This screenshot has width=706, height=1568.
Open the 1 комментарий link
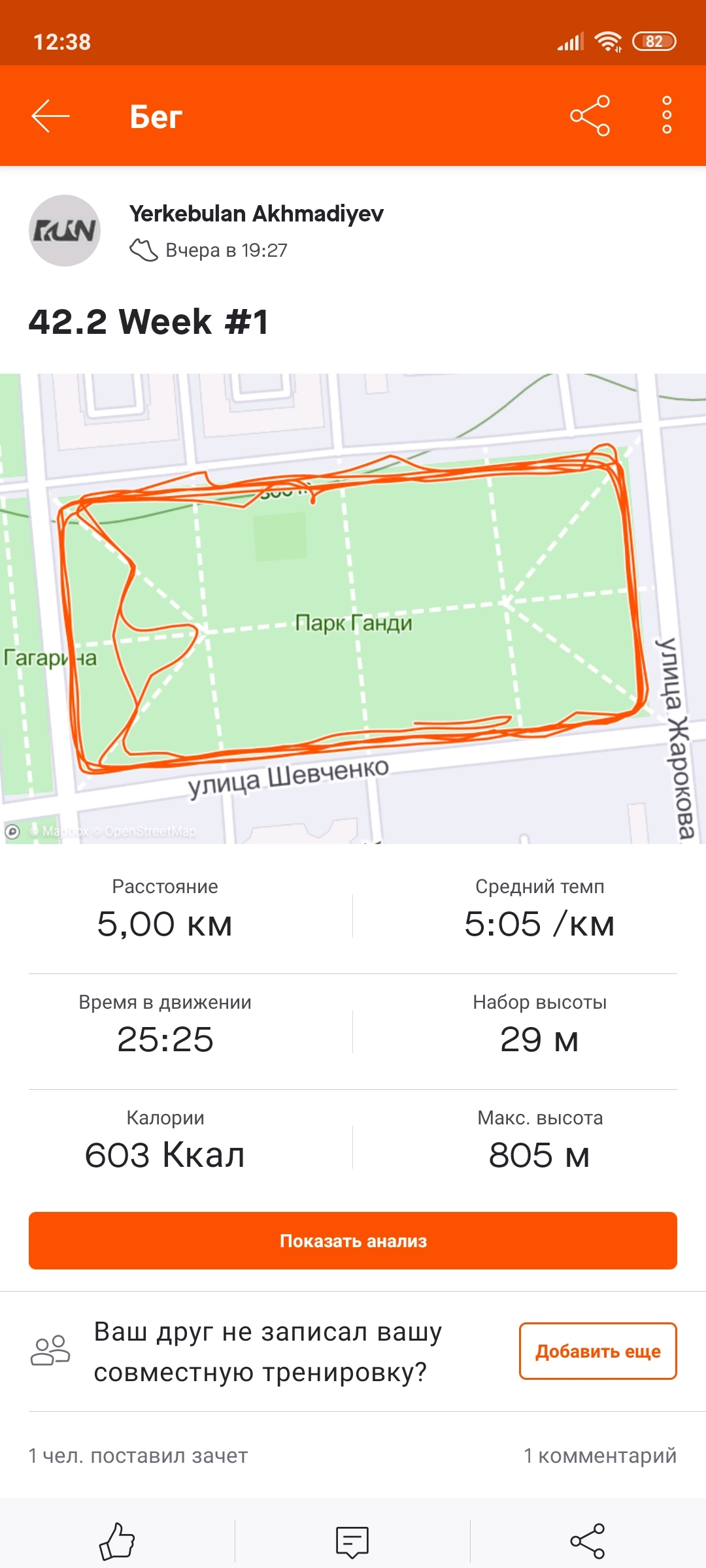tap(599, 1456)
